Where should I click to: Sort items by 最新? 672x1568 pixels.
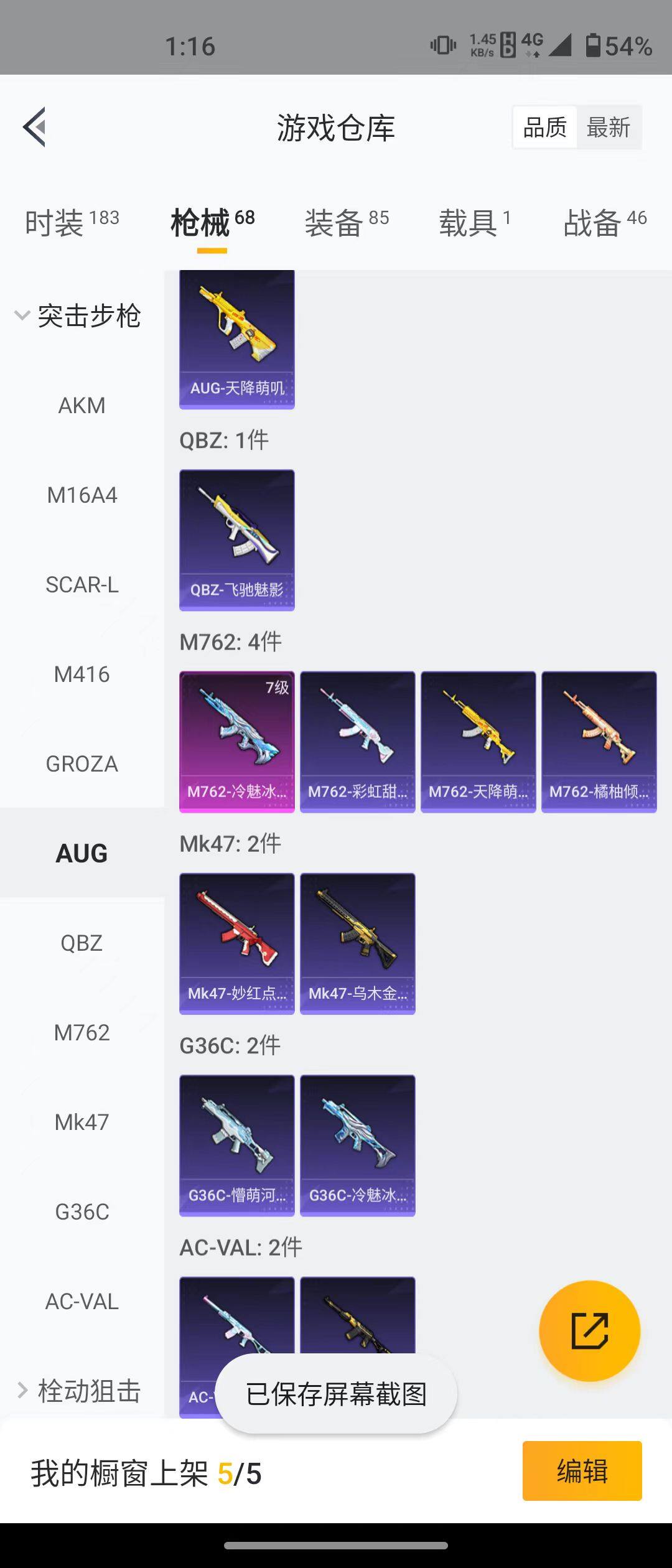[x=608, y=128]
